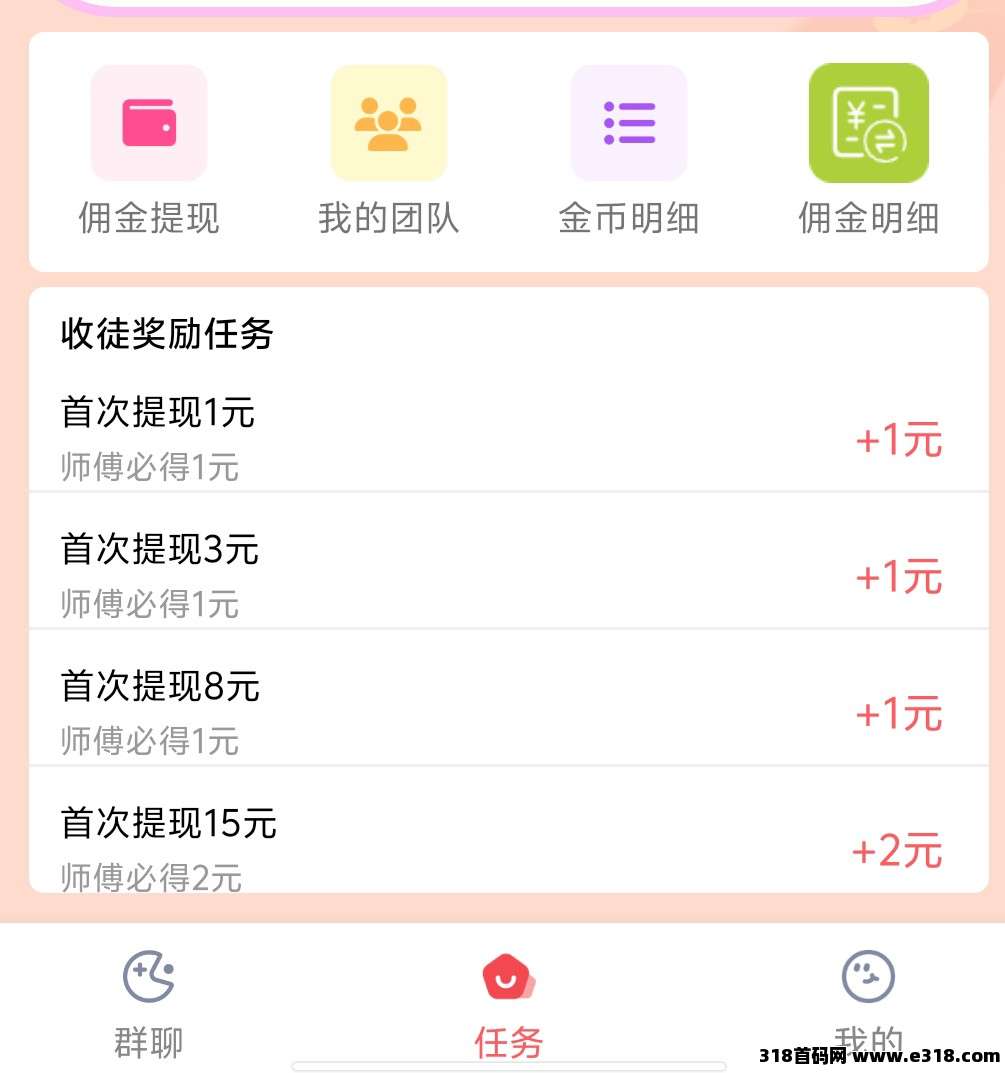1005x1073 pixels.
Task: View 我的团队 team page
Action: [388, 150]
